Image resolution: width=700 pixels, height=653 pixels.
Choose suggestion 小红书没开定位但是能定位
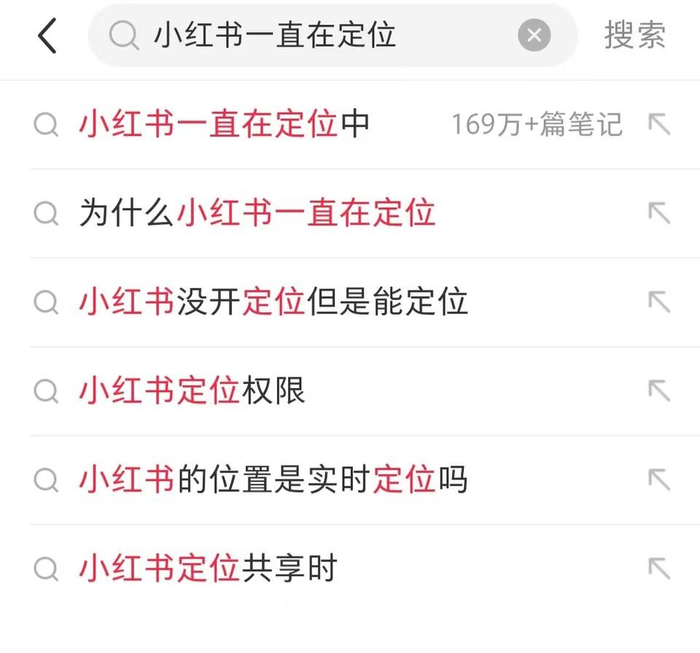273,302
